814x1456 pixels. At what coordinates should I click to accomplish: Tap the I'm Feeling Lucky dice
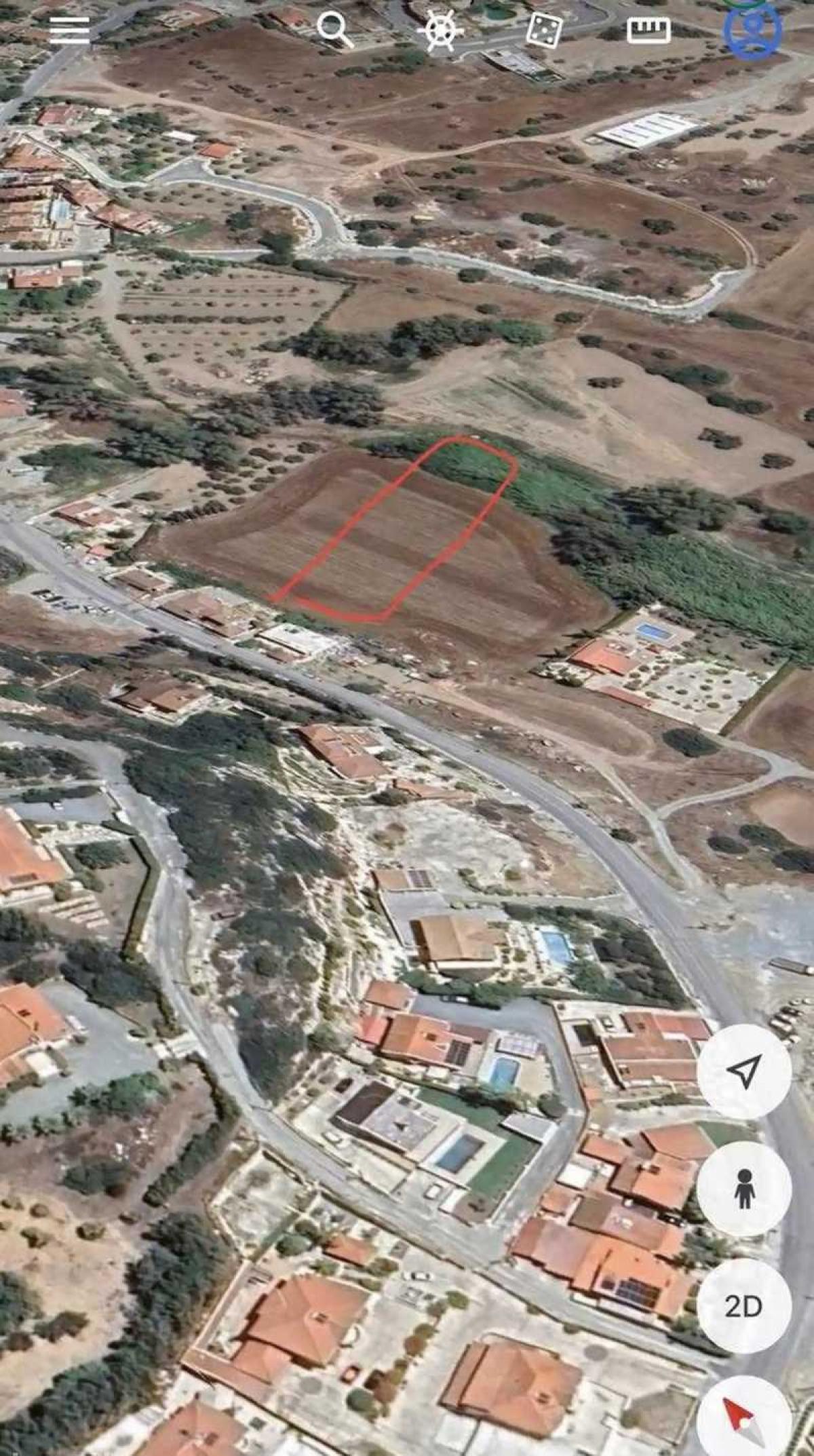pyautogui.click(x=544, y=31)
